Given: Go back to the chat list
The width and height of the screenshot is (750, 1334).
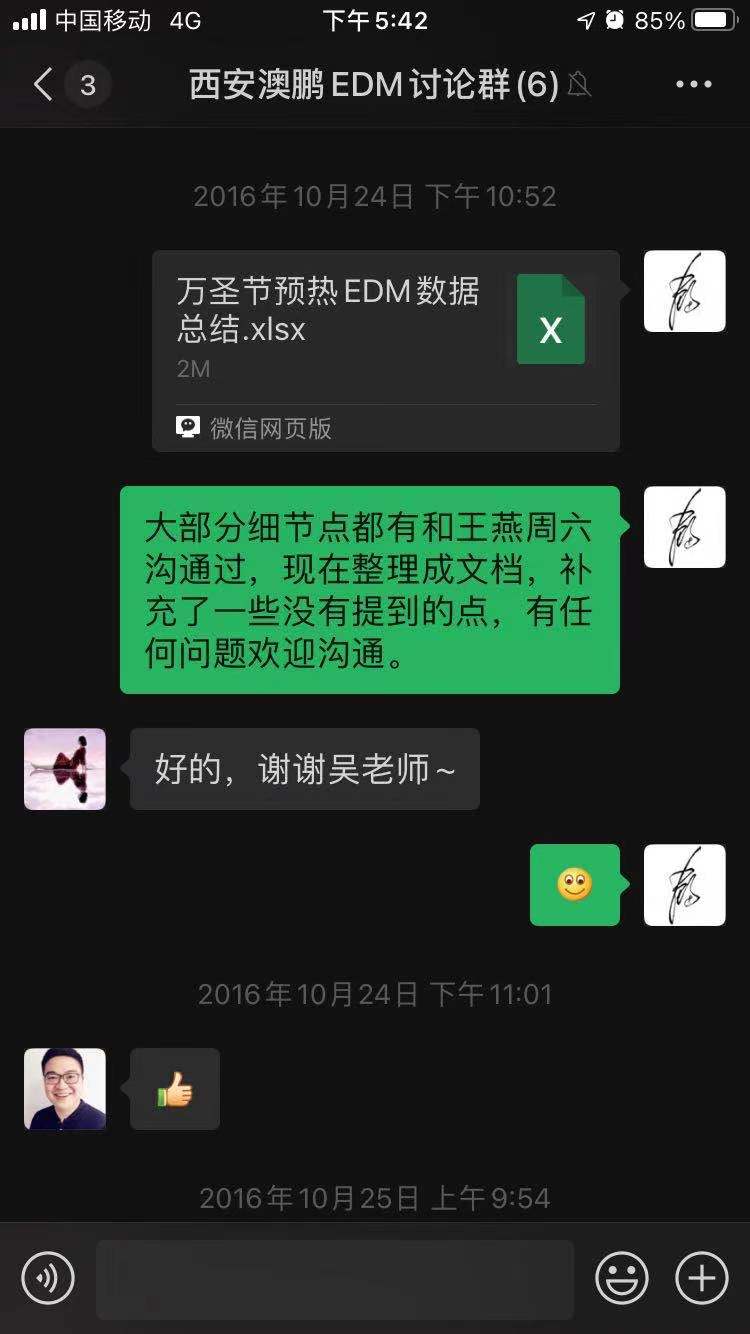Looking at the screenshot, I should pos(43,85).
